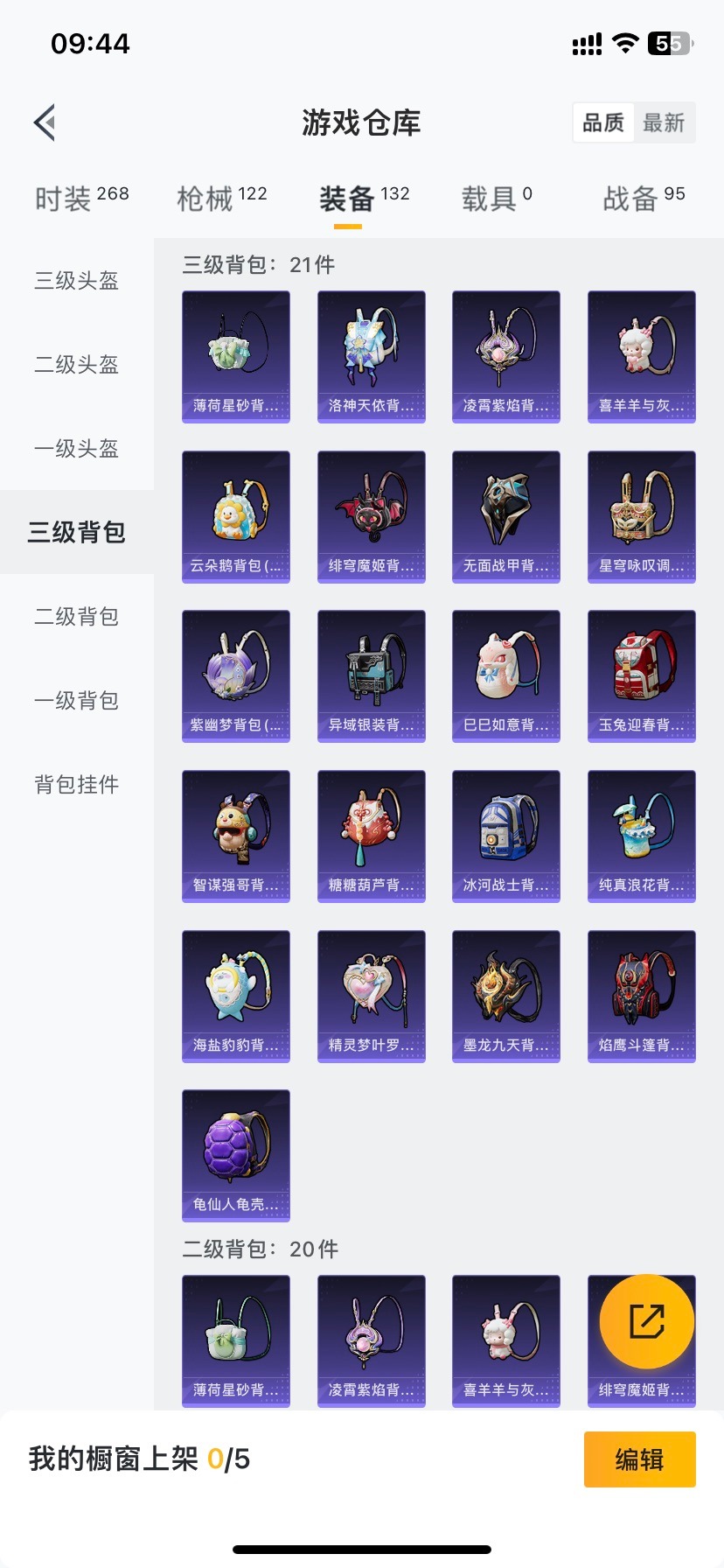Screen dimensions: 724x1568
Task: Sort items by 最新
Action: pyautogui.click(x=664, y=122)
